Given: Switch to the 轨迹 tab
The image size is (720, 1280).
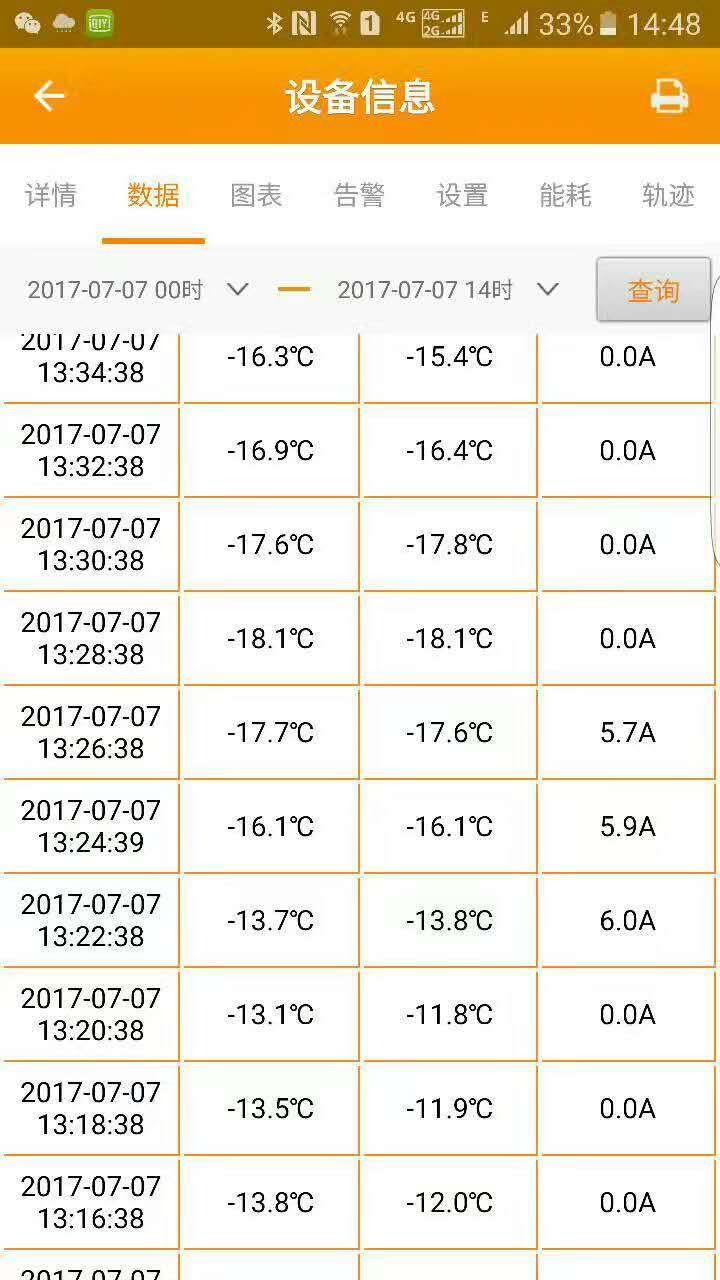Looking at the screenshot, I should coord(668,195).
